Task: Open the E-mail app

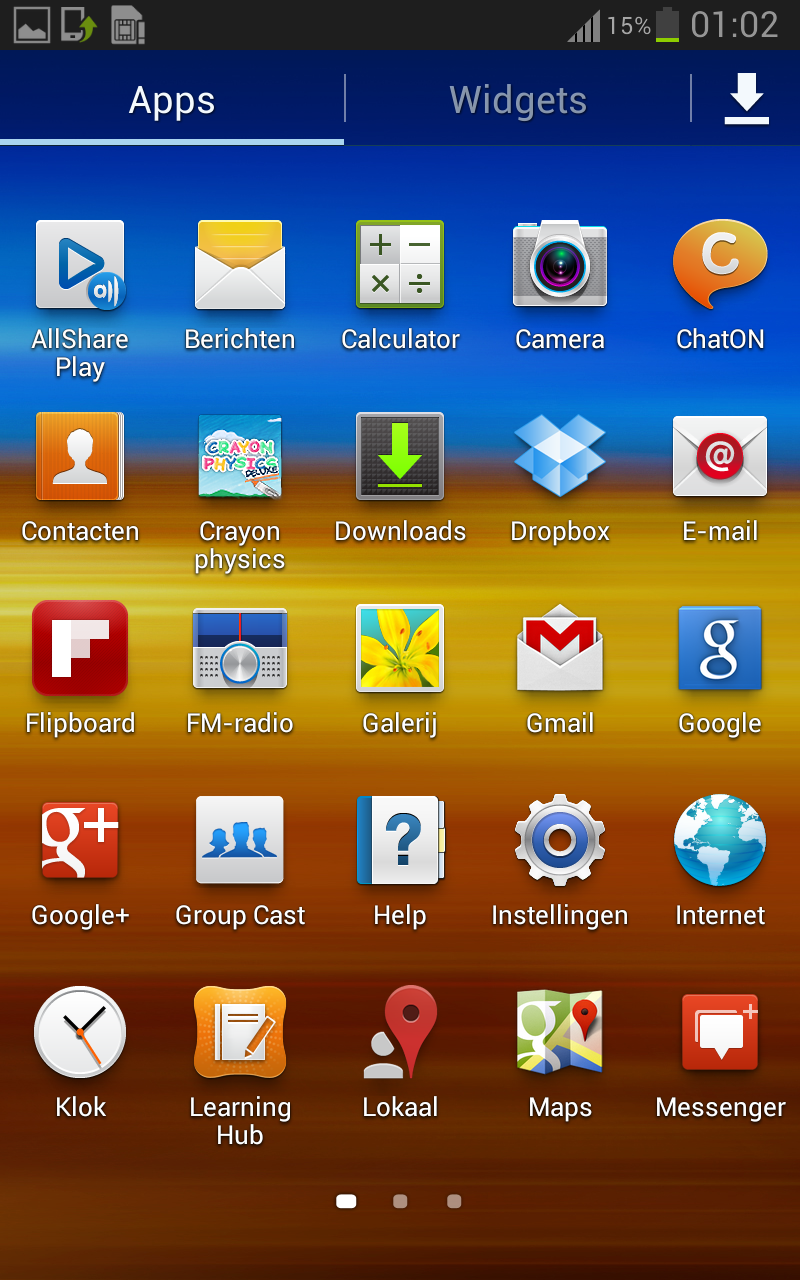Action: (x=720, y=457)
